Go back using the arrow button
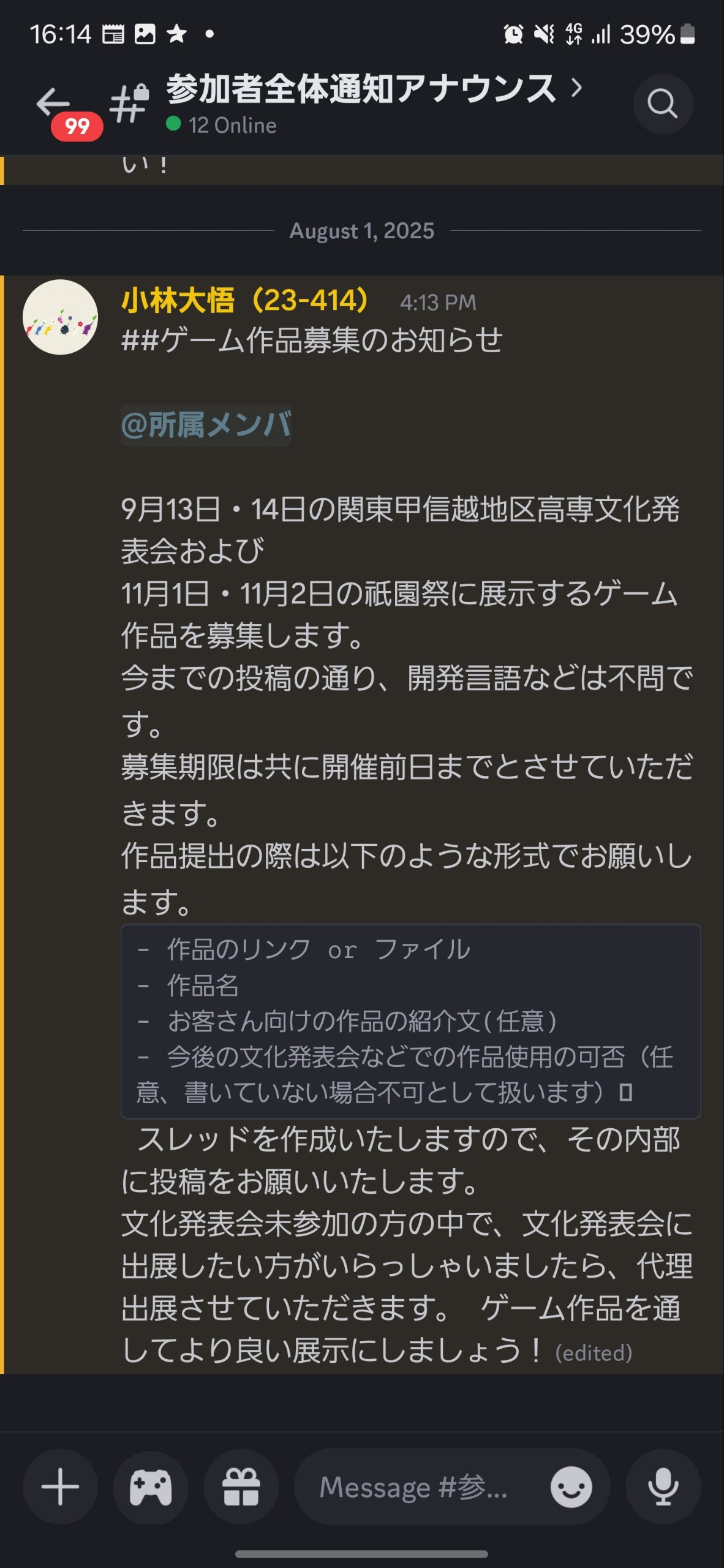Image resolution: width=724 pixels, height=1568 pixels. pos(54,103)
